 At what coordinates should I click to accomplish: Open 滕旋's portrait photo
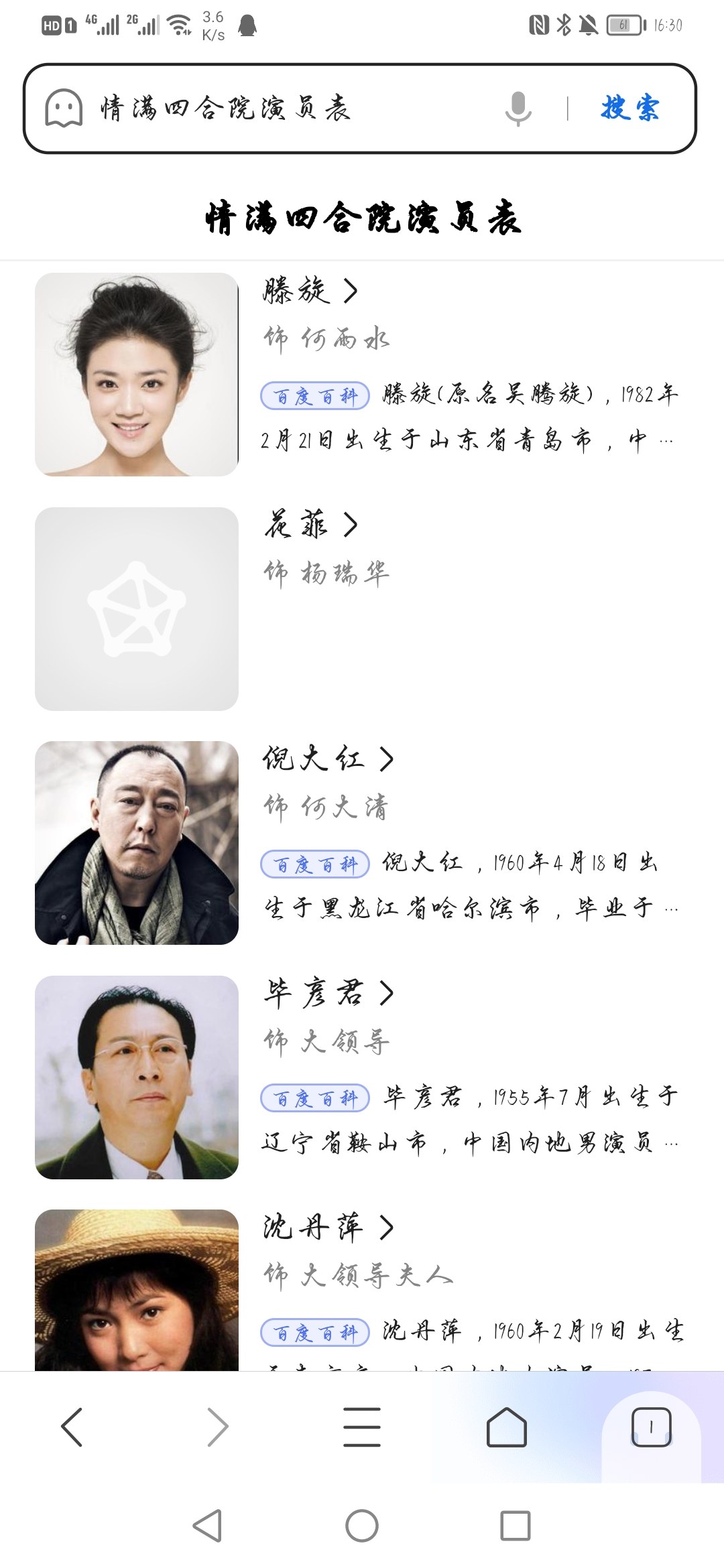click(x=137, y=375)
